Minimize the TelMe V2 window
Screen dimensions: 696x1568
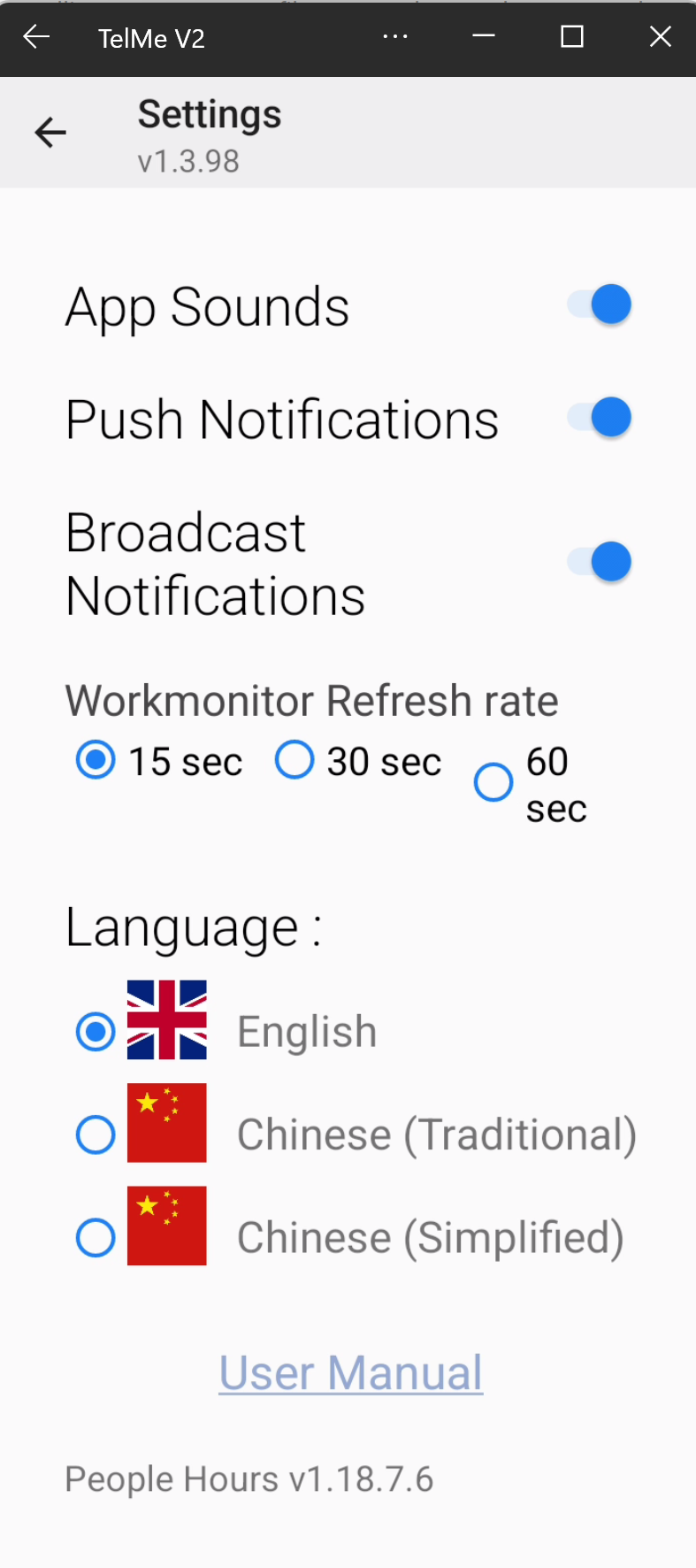tap(483, 37)
